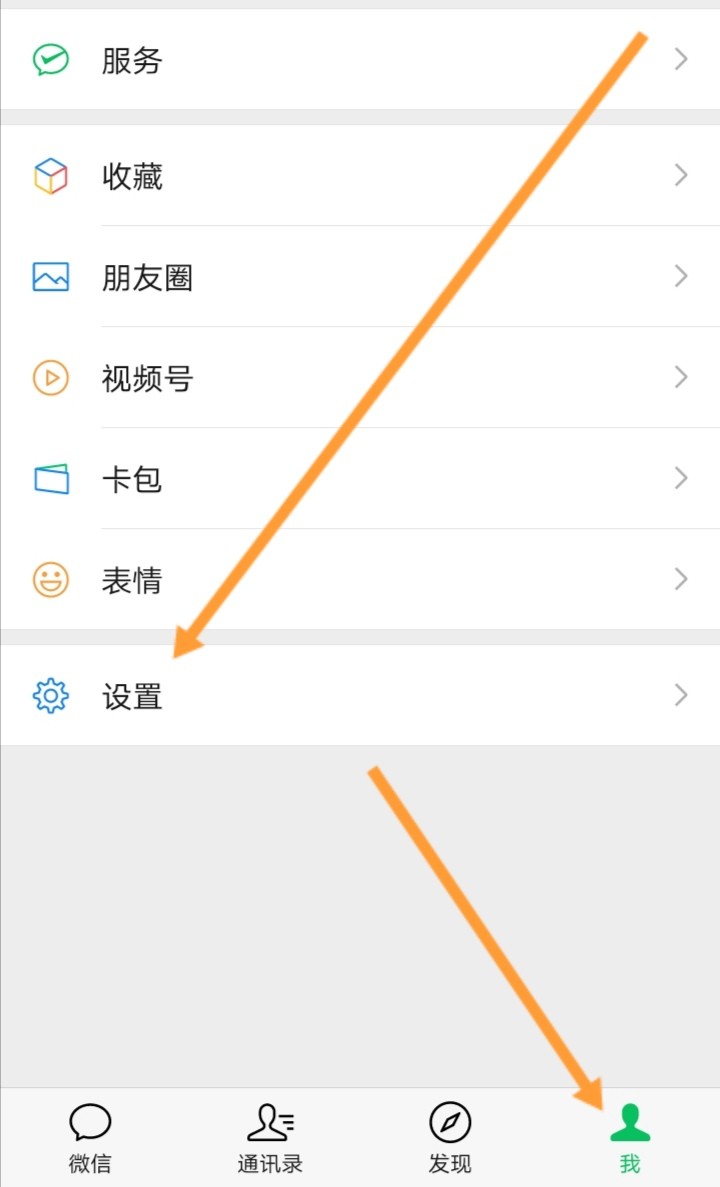This screenshot has width=720, height=1187.
Task: Open 设置 (Settings)
Action: [132, 696]
